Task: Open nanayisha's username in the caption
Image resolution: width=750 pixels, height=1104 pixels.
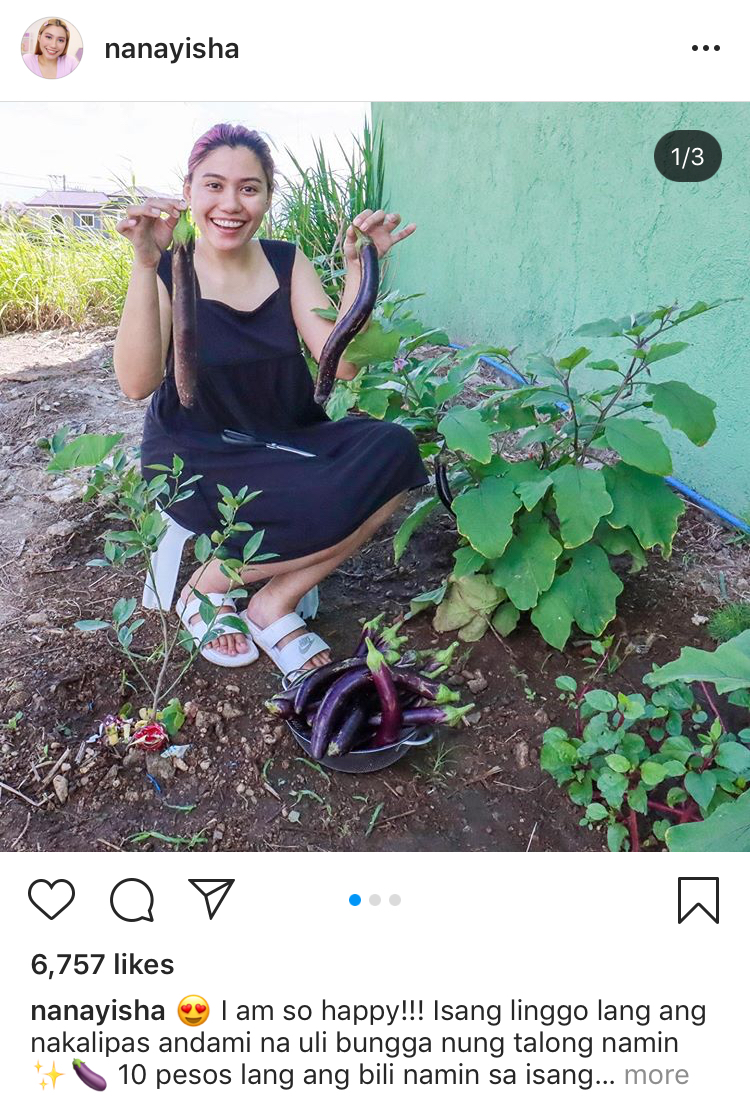Action: point(97,1011)
